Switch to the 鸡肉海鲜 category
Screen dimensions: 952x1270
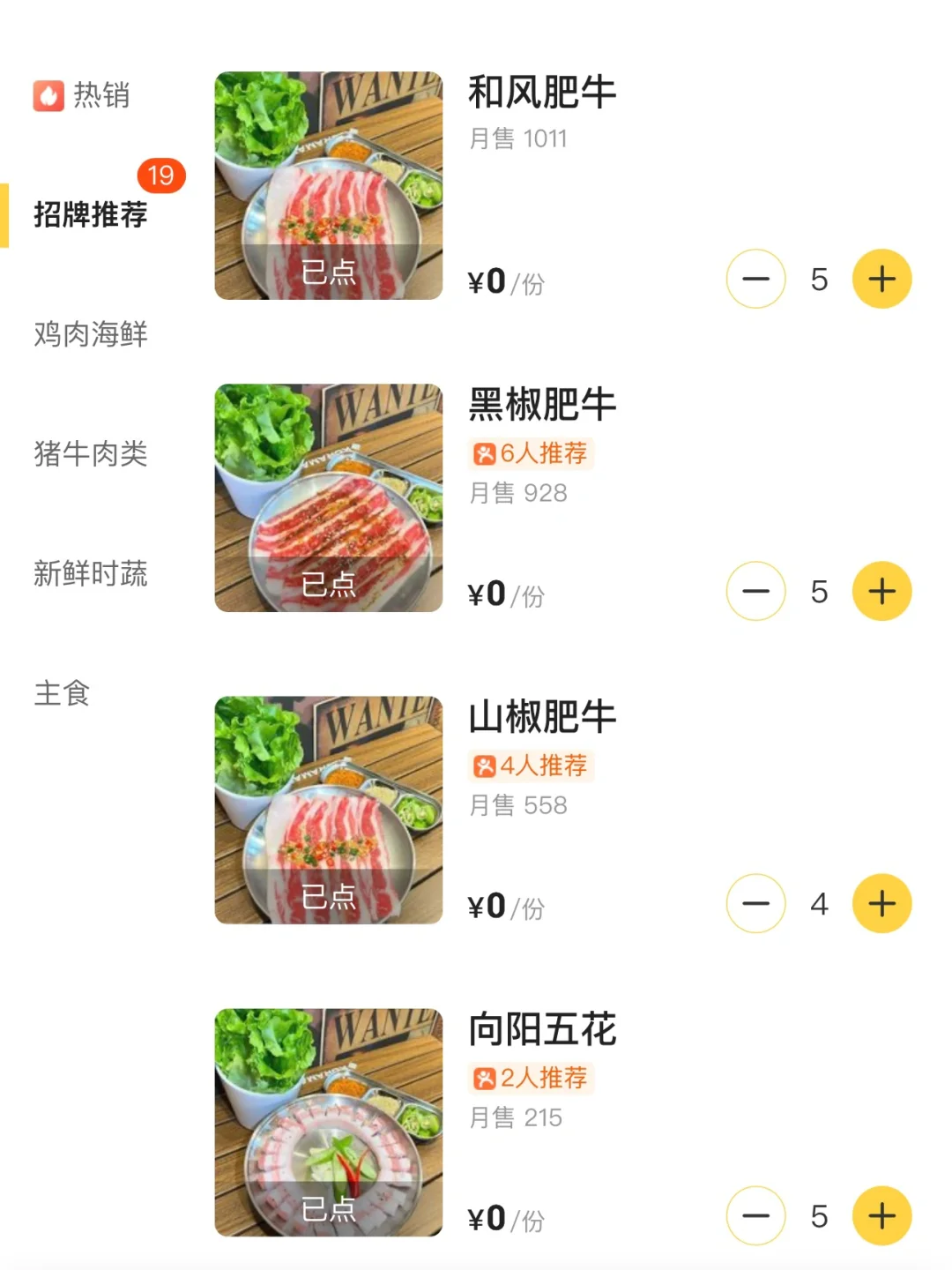point(93,335)
